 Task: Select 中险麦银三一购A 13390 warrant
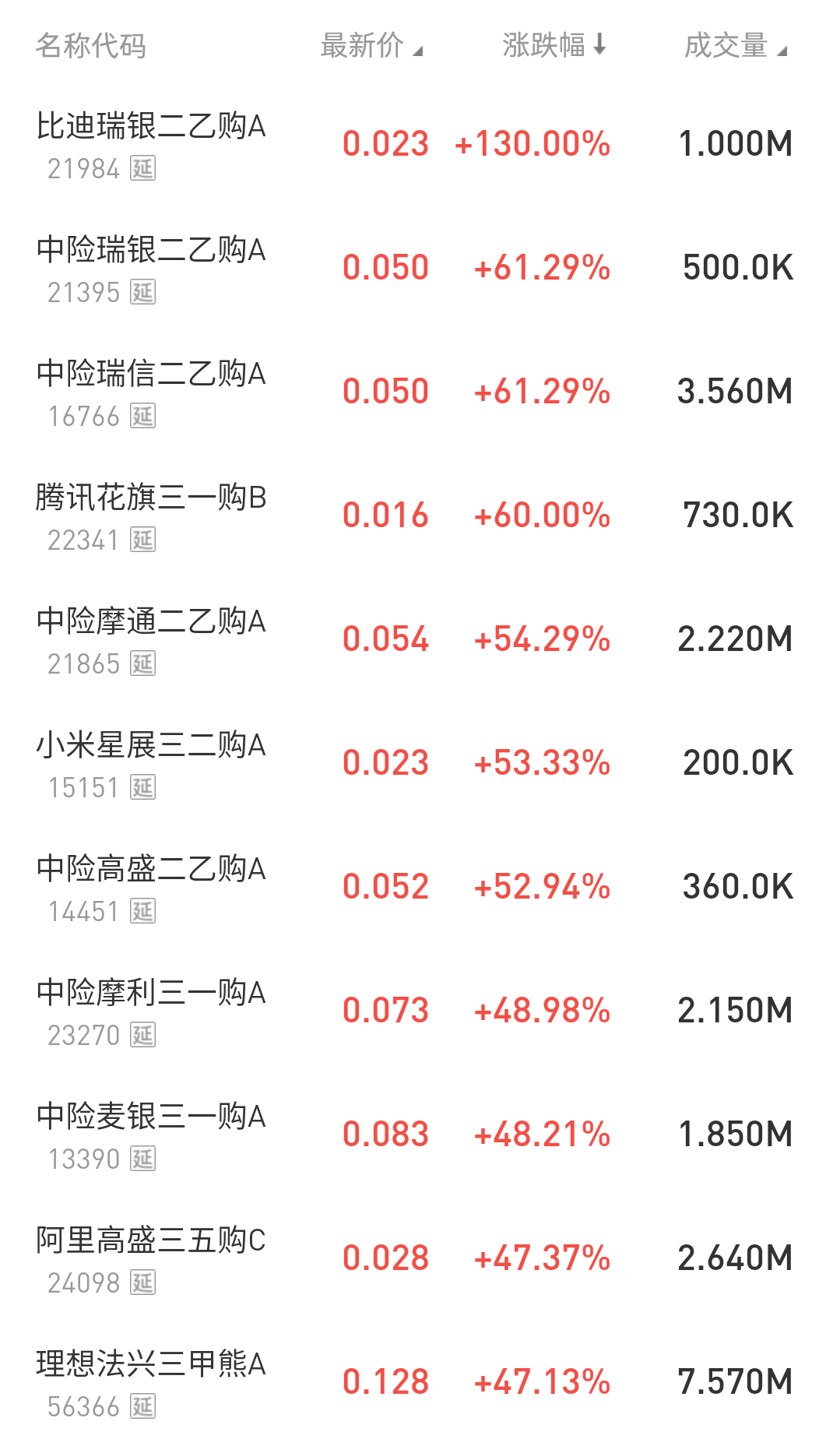420,1135
